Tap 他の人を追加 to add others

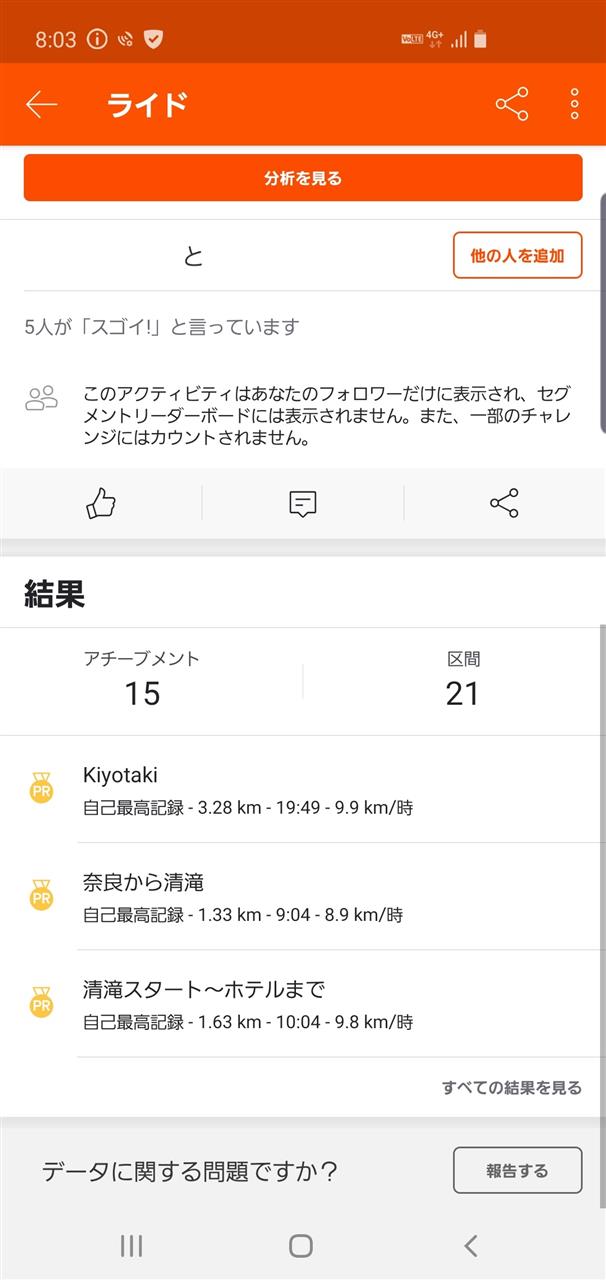tap(517, 255)
